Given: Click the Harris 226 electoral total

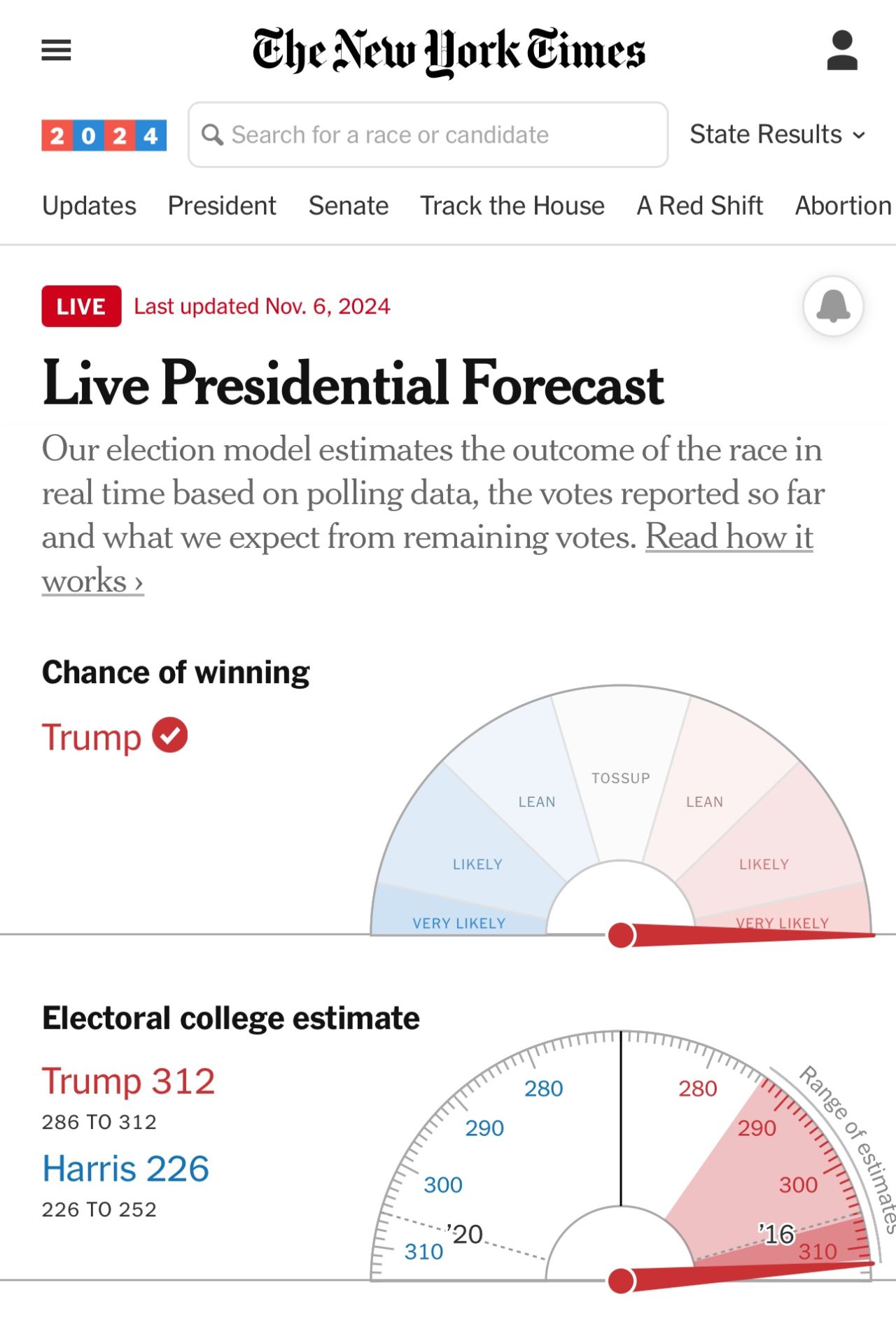Looking at the screenshot, I should click(x=126, y=1167).
